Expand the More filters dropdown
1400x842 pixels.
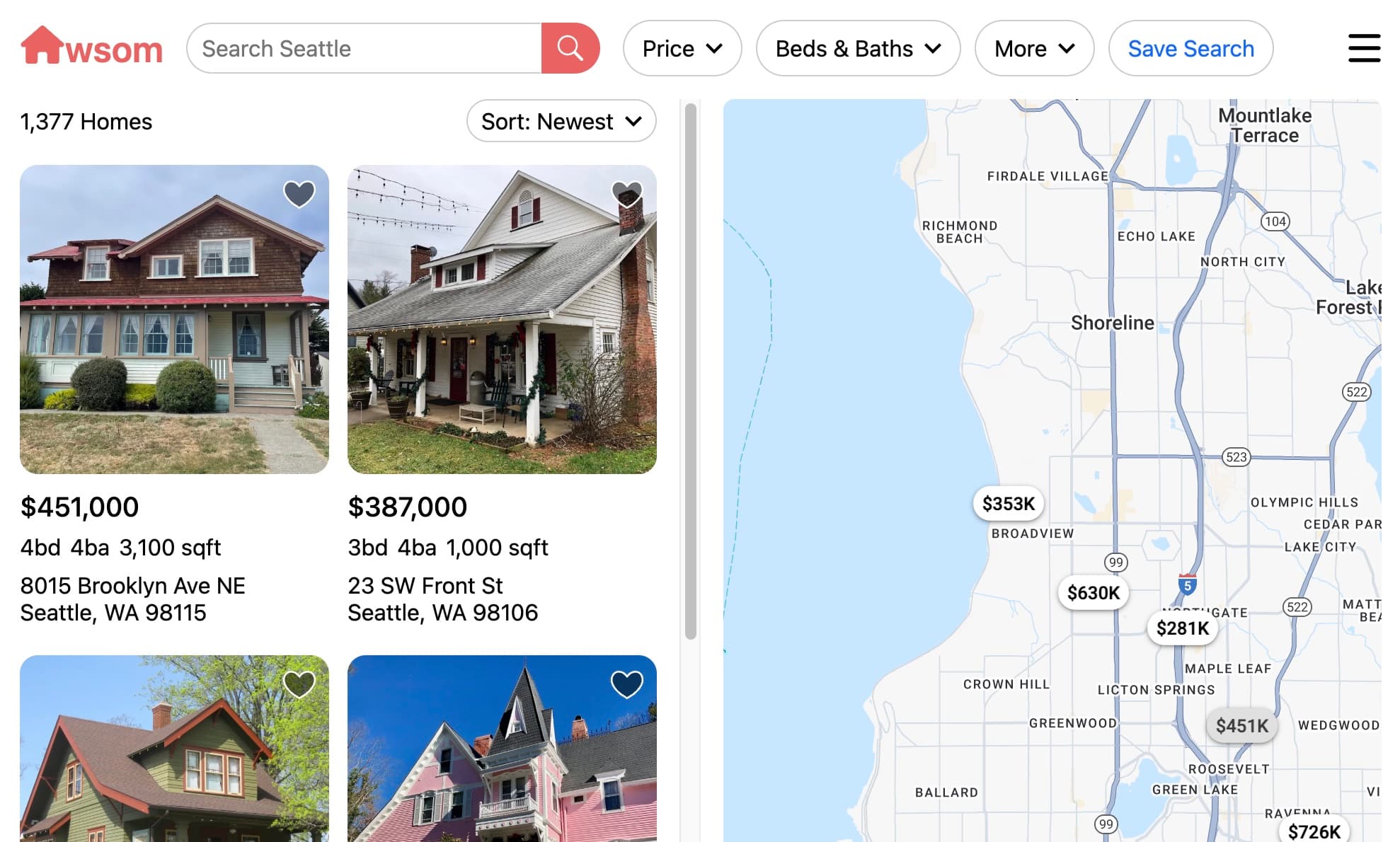(x=1033, y=49)
